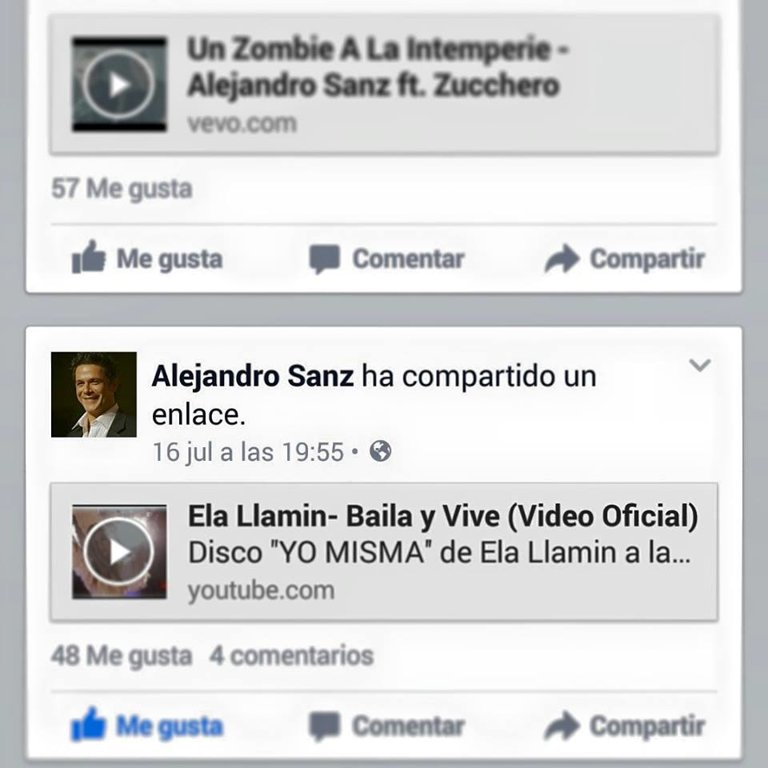
Task: Tap Alejandro Sanz's profile picture
Action: click(x=94, y=394)
